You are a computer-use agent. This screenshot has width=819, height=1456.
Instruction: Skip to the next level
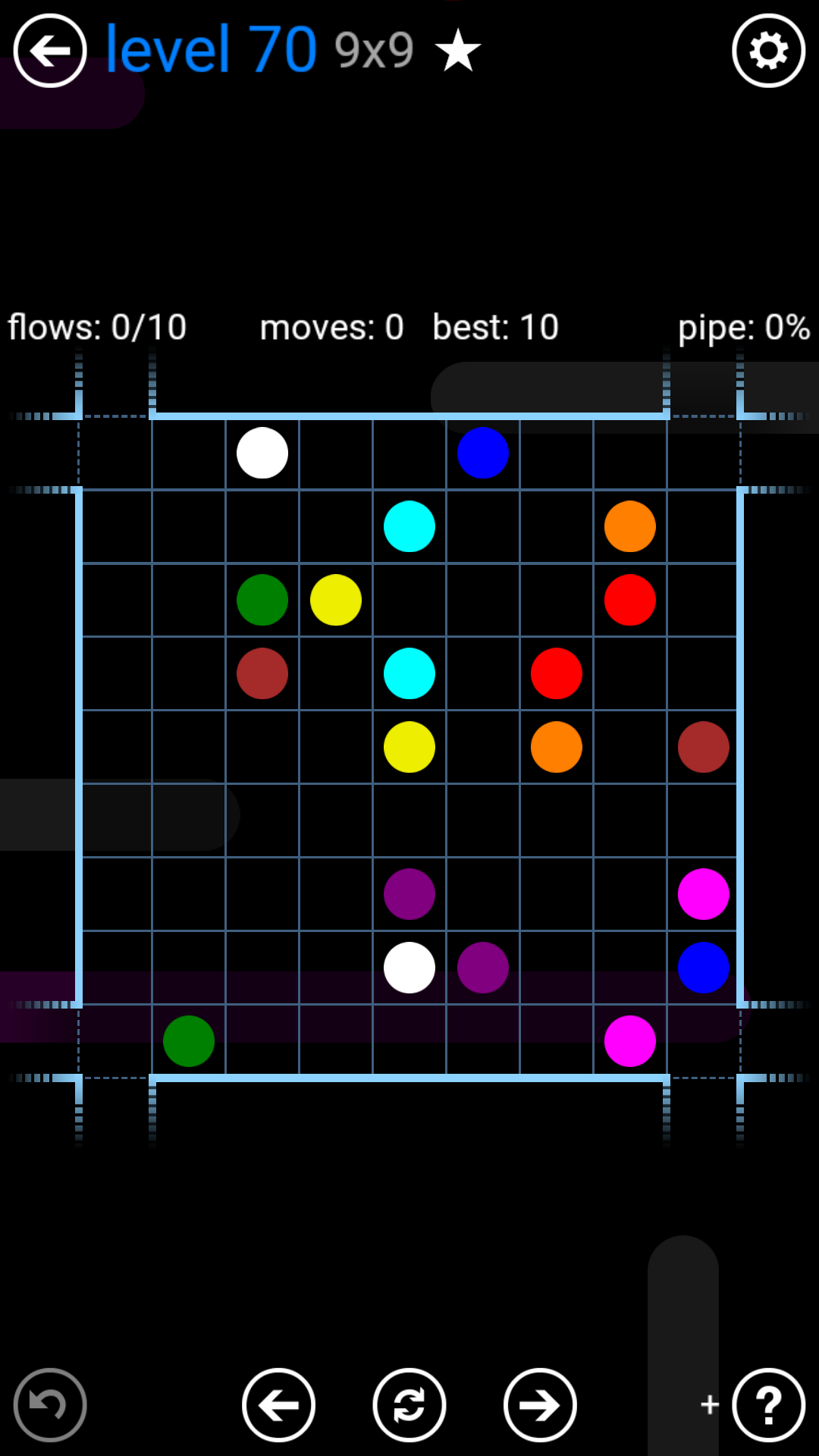[540, 1404]
